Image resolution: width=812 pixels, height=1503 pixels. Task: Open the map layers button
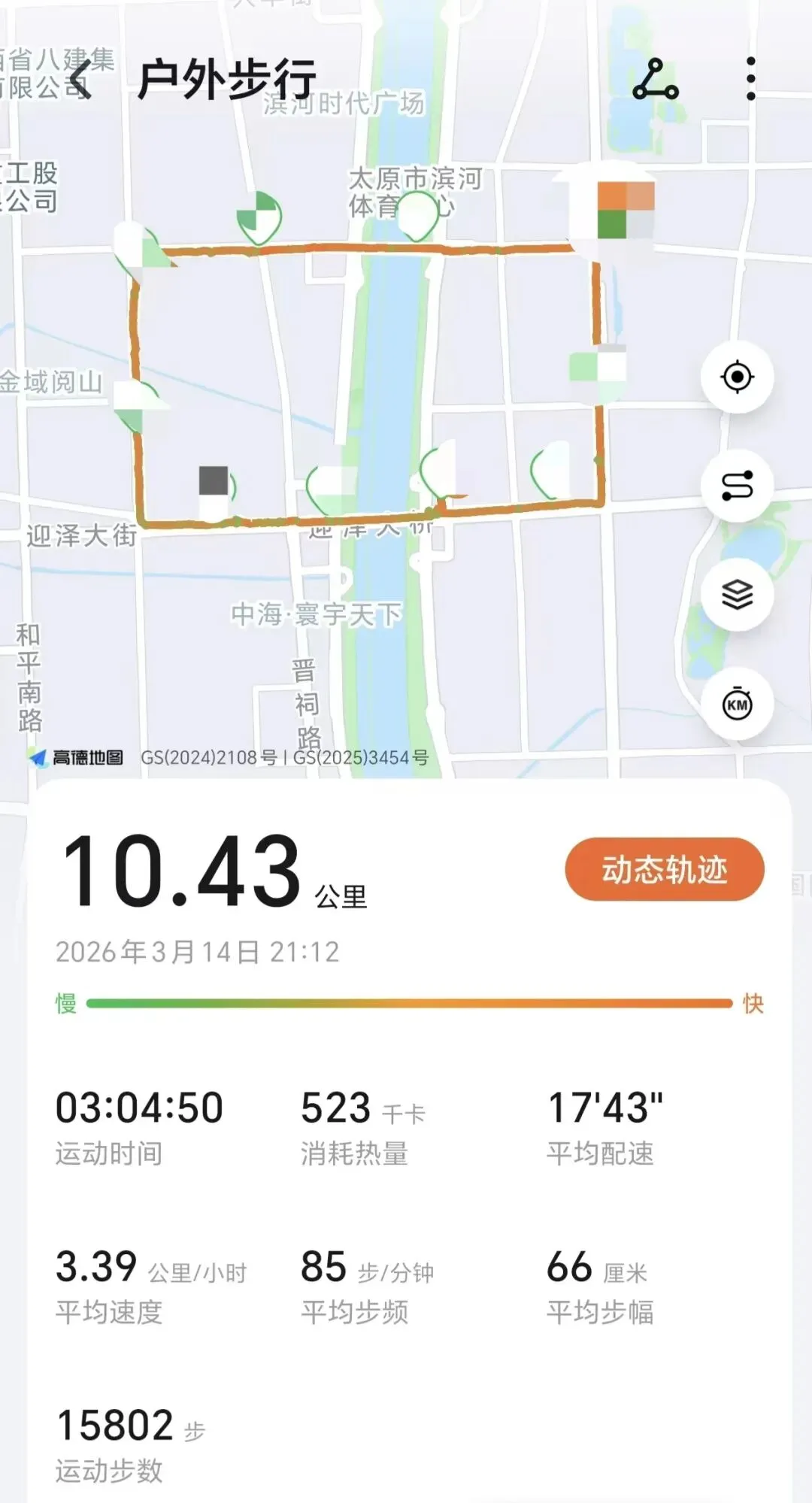(737, 595)
